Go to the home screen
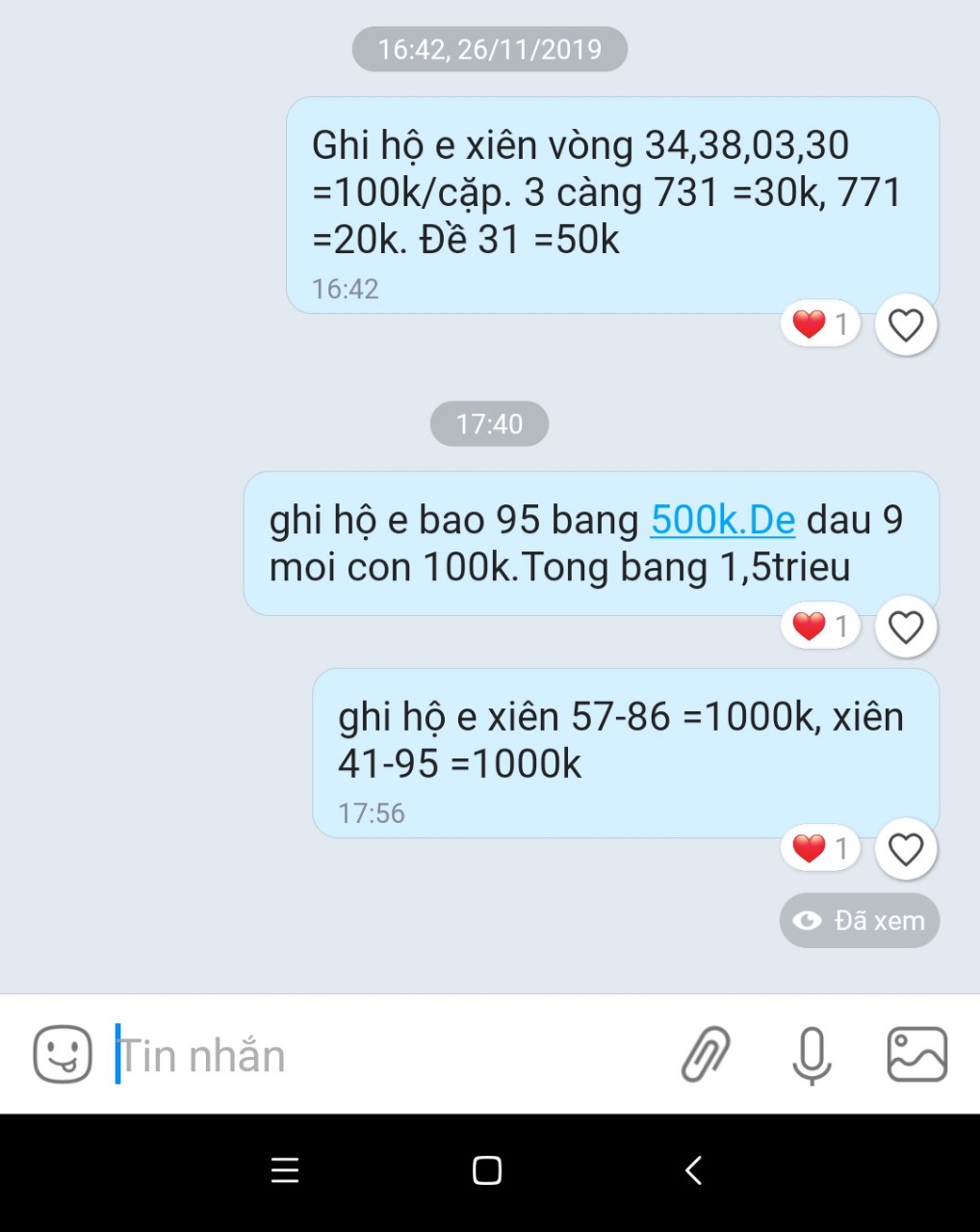The height and width of the screenshot is (1232, 980). [x=487, y=1170]
